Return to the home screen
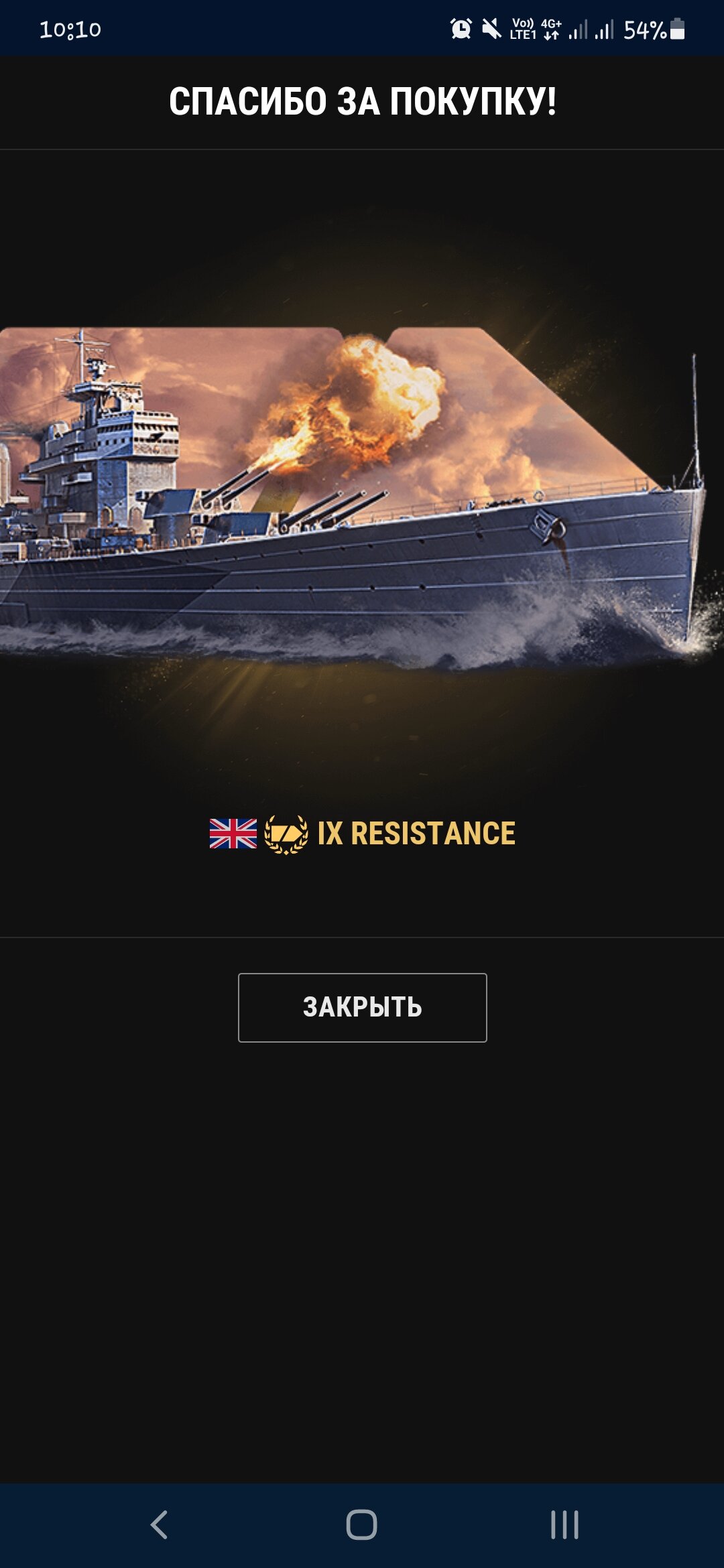The image size is (724, 1568). pos(362,1525)
